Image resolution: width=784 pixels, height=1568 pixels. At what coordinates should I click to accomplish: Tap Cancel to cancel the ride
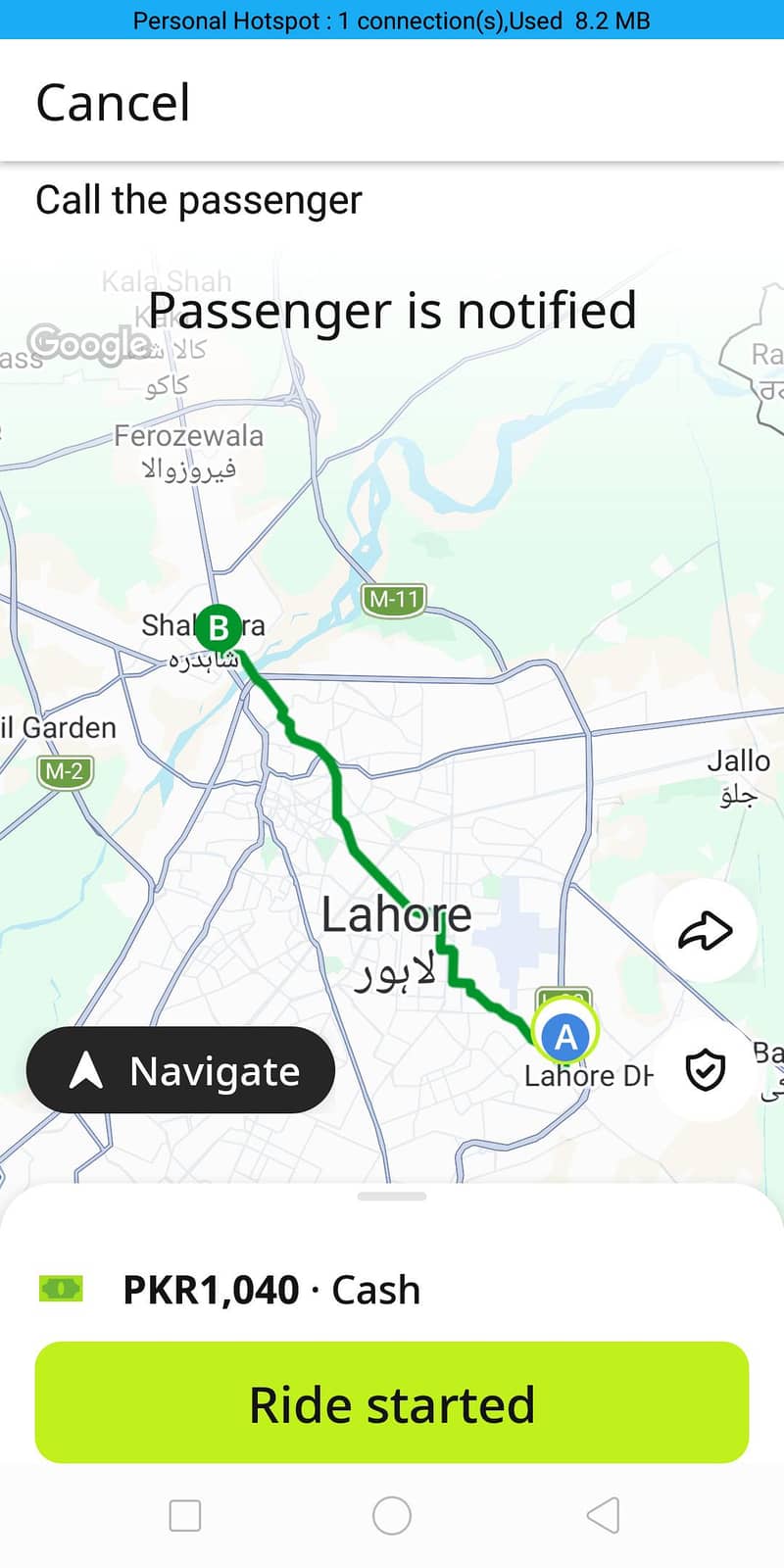click(113, 103)
